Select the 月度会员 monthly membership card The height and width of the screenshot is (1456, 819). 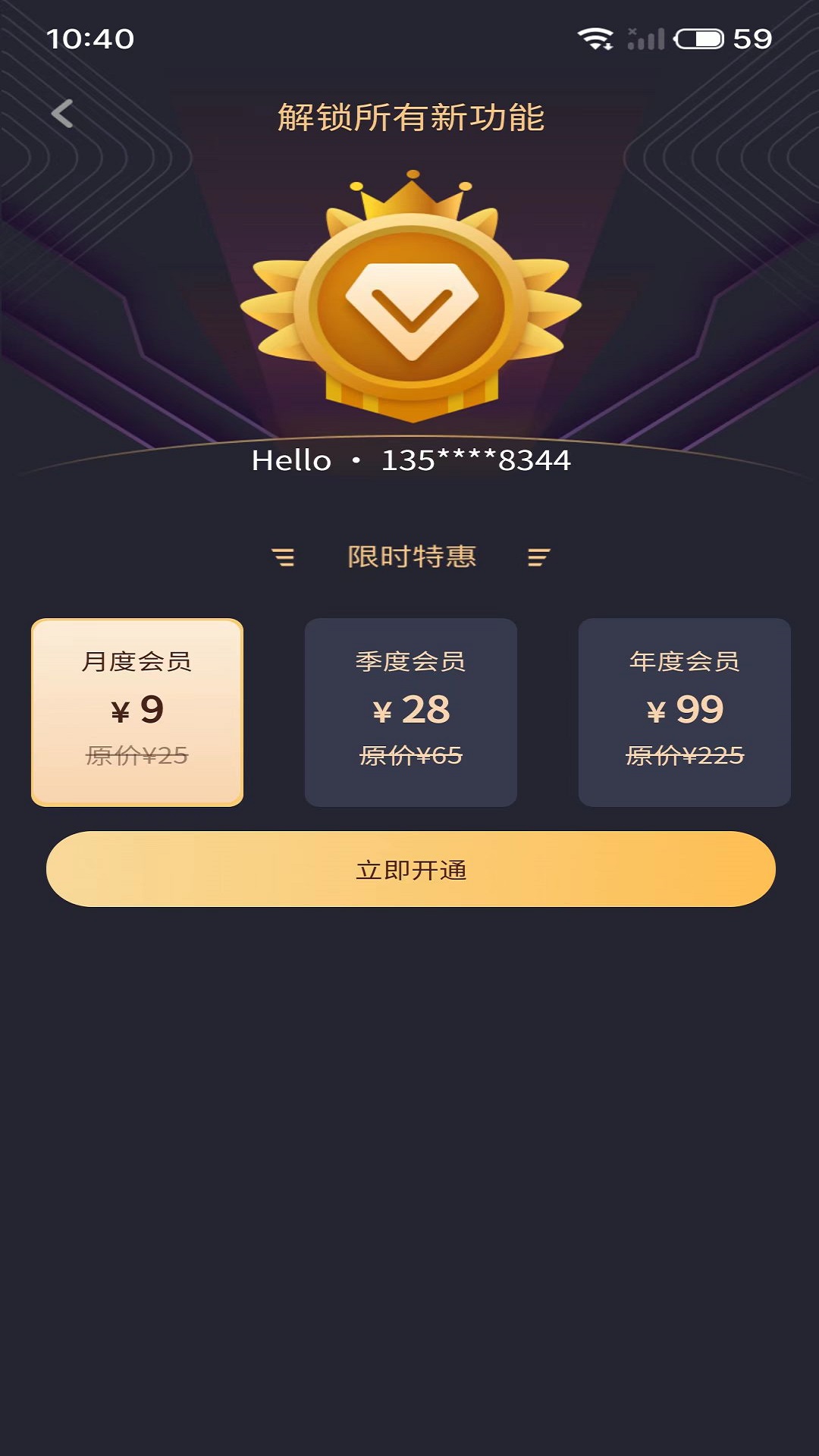pyautogui.click(x=138, y=711)
